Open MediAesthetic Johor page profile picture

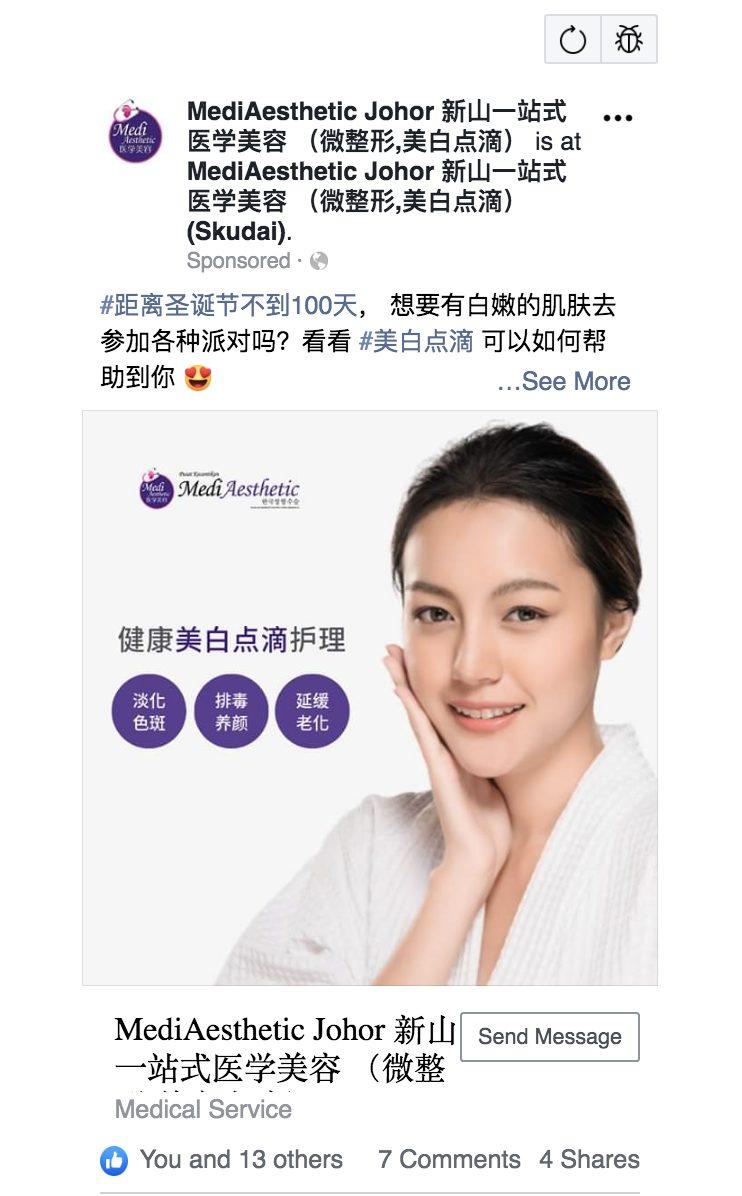click(135, 130)
